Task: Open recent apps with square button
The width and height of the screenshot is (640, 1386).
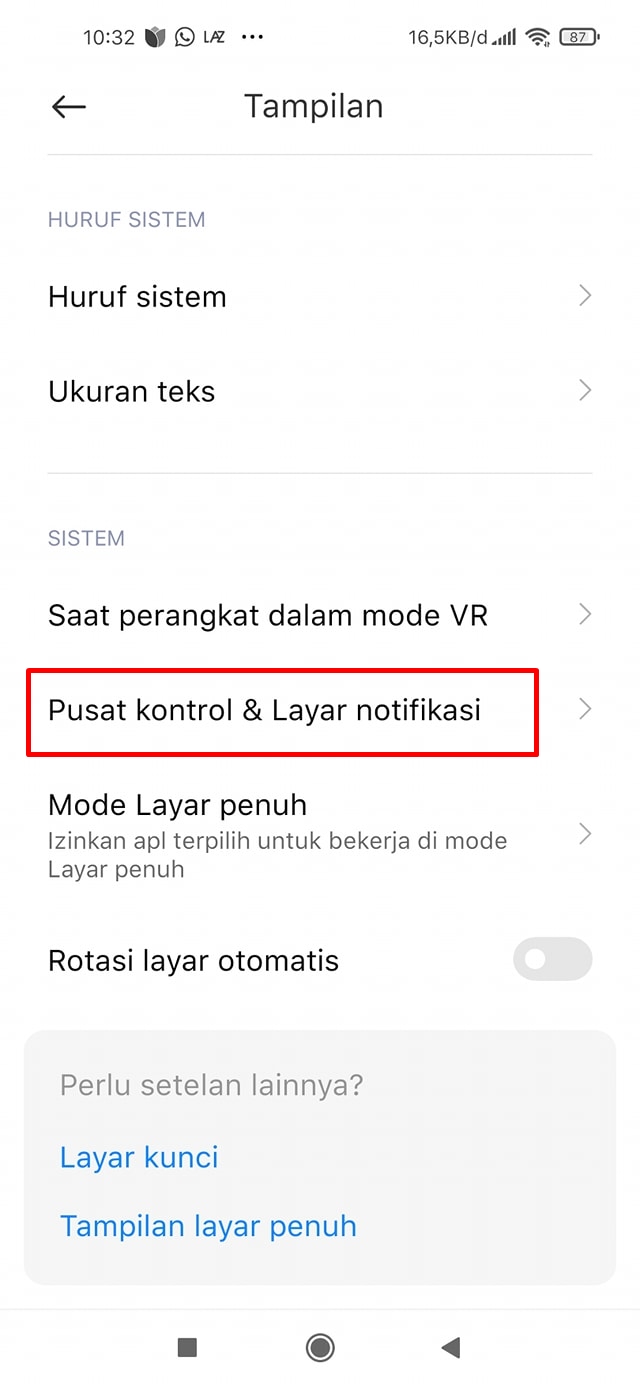Action: click(x=187, y=1348)
